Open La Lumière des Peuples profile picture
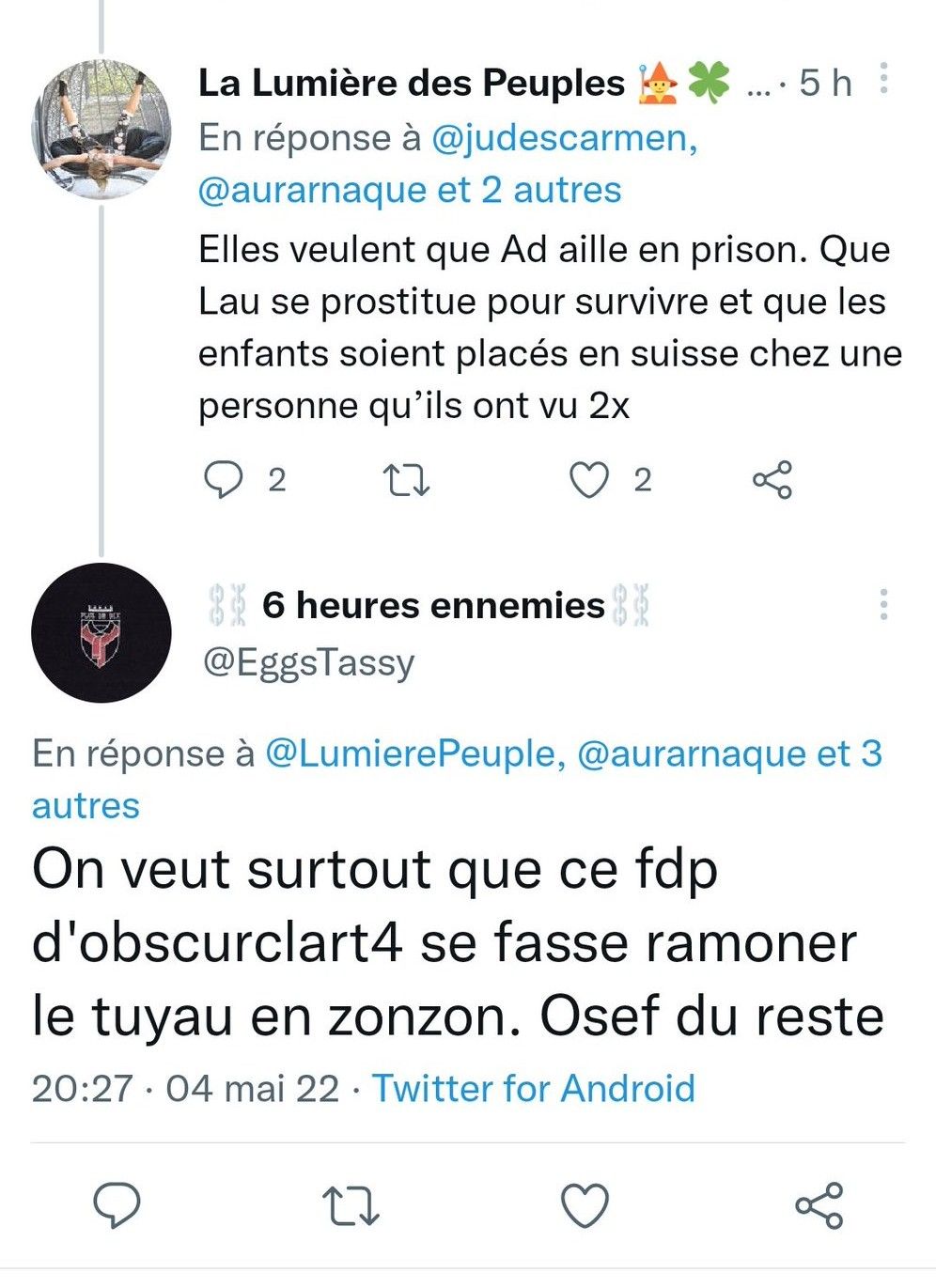The width and height of the screenshot is (936, 1288). click(101, 130)
